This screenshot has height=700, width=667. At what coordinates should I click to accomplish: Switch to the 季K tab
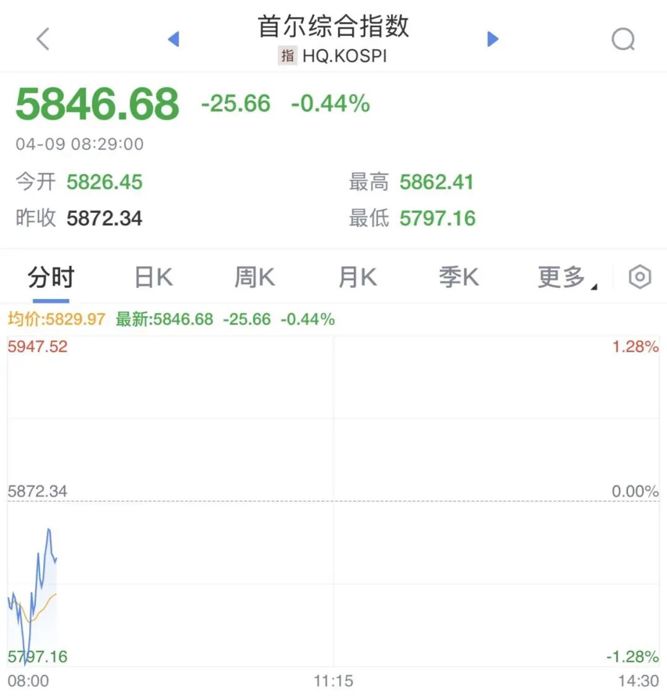[459, 277]
